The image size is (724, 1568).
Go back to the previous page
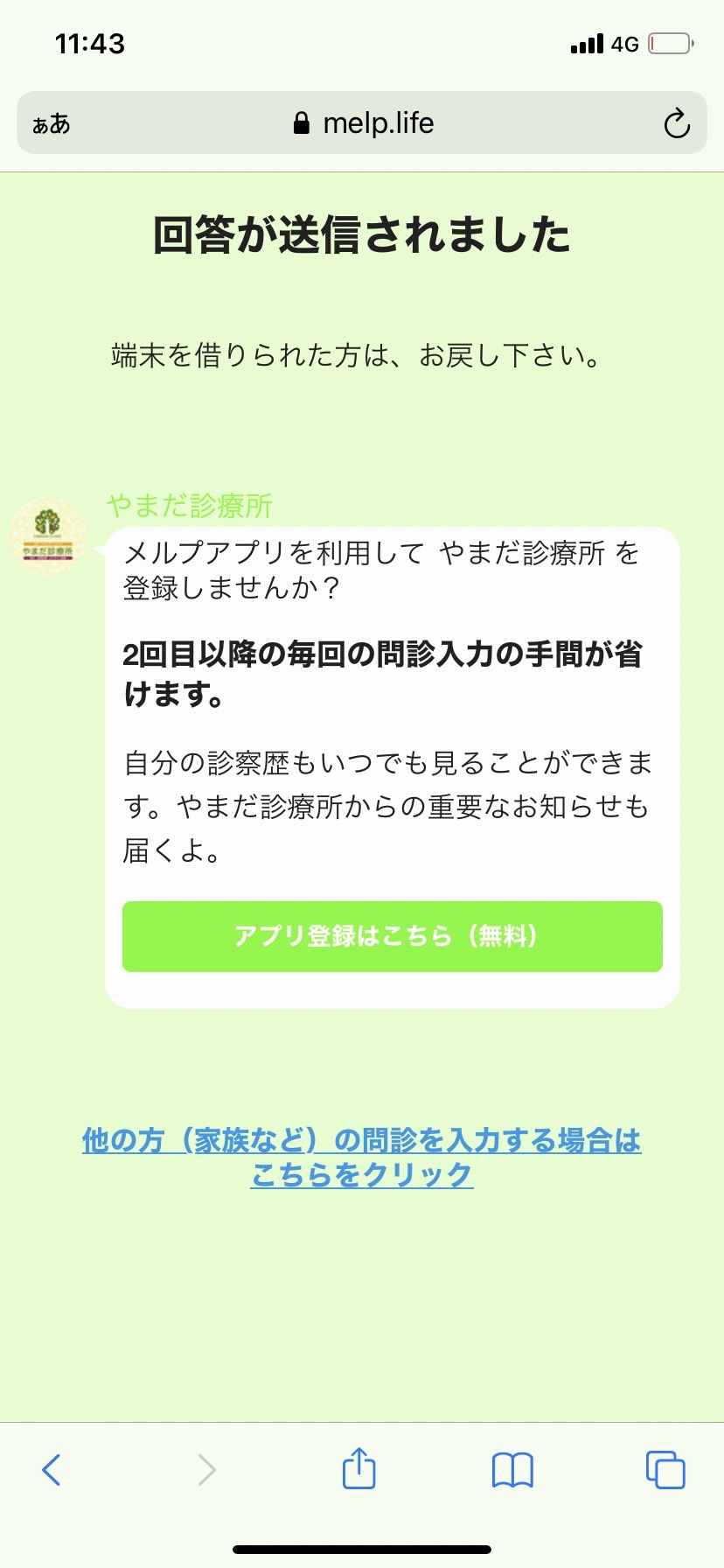click(52, 1469)
